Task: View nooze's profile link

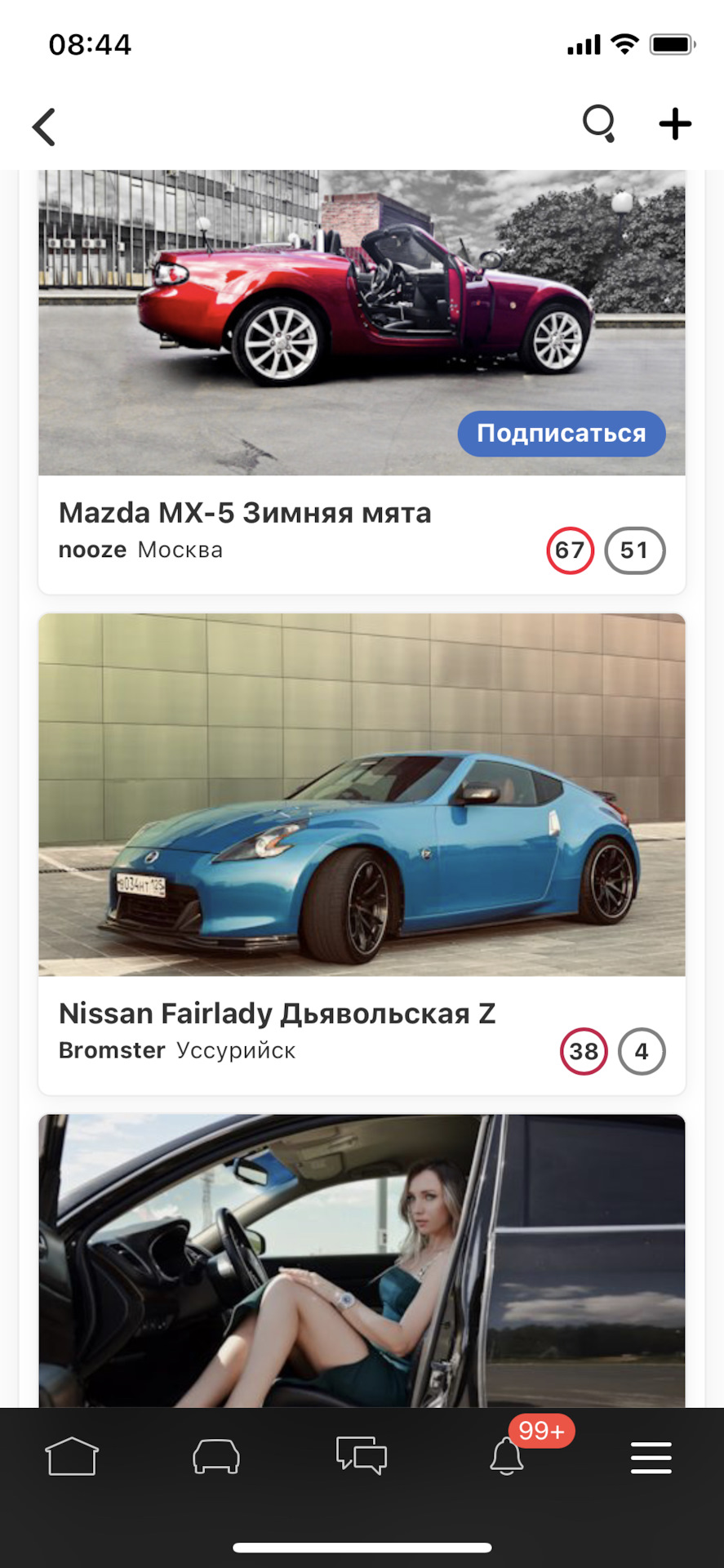Action: (92, 550)
